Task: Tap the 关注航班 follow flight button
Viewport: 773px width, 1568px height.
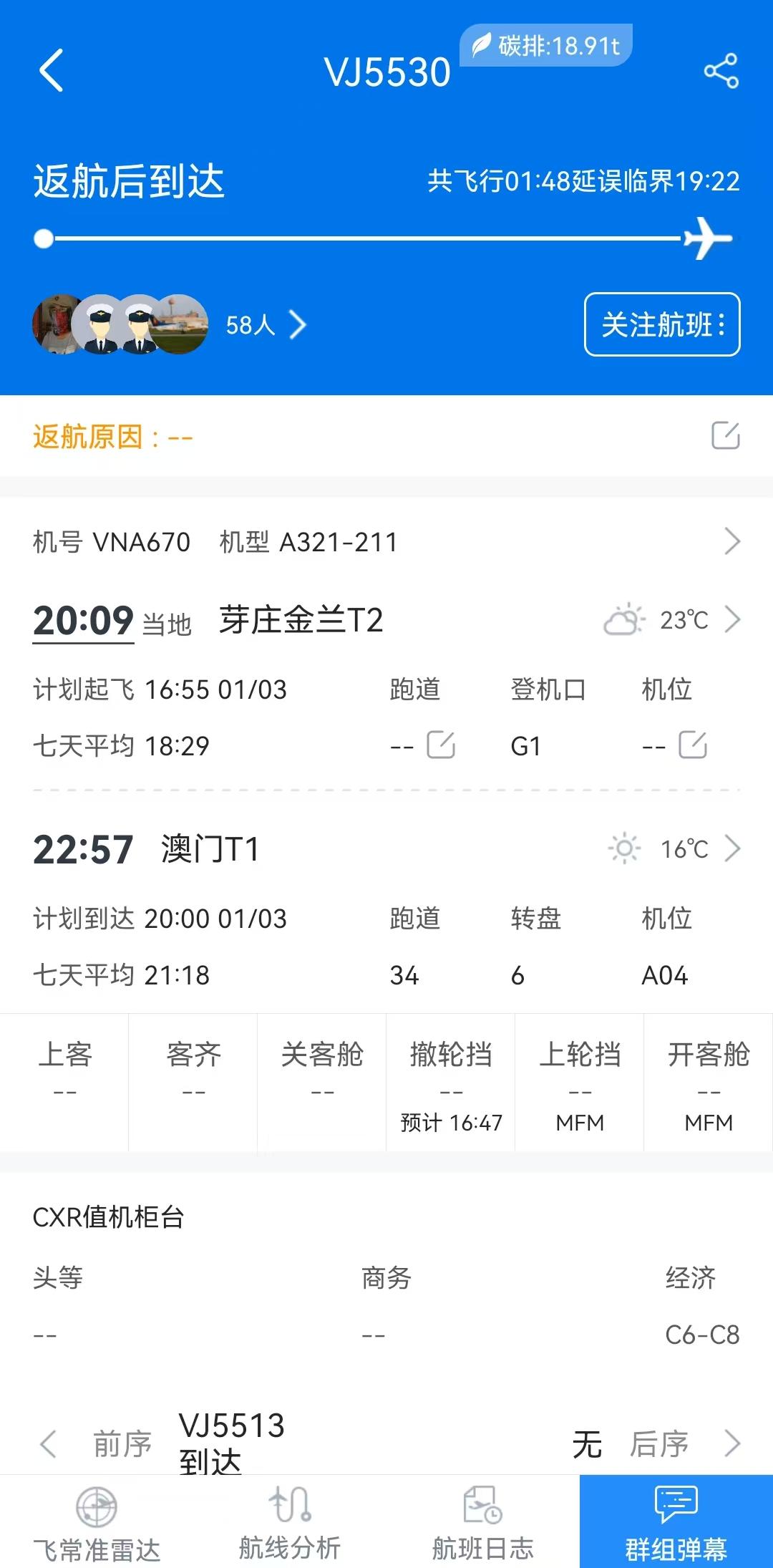Action: (662, 324)
